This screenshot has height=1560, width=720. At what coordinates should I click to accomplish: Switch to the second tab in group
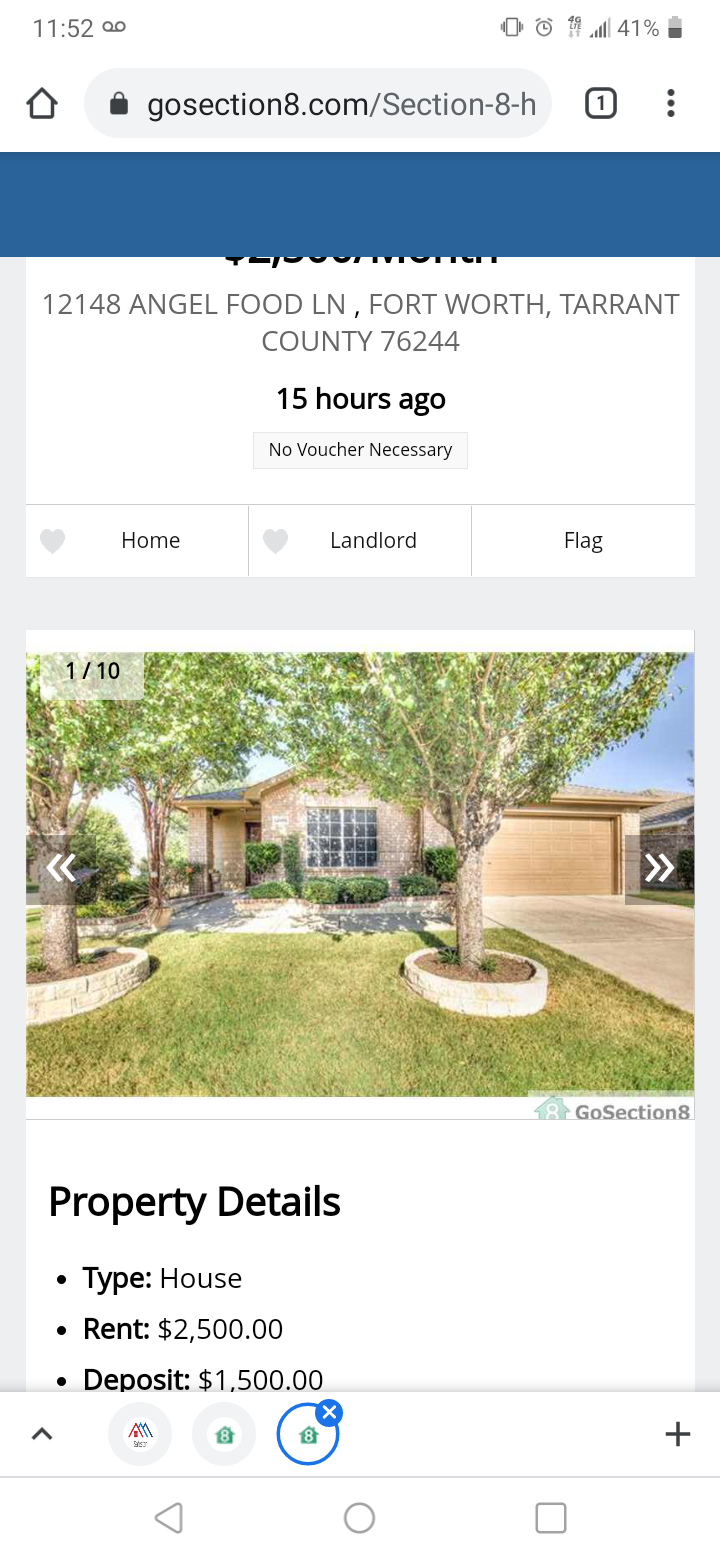(x=224, y=1434)
